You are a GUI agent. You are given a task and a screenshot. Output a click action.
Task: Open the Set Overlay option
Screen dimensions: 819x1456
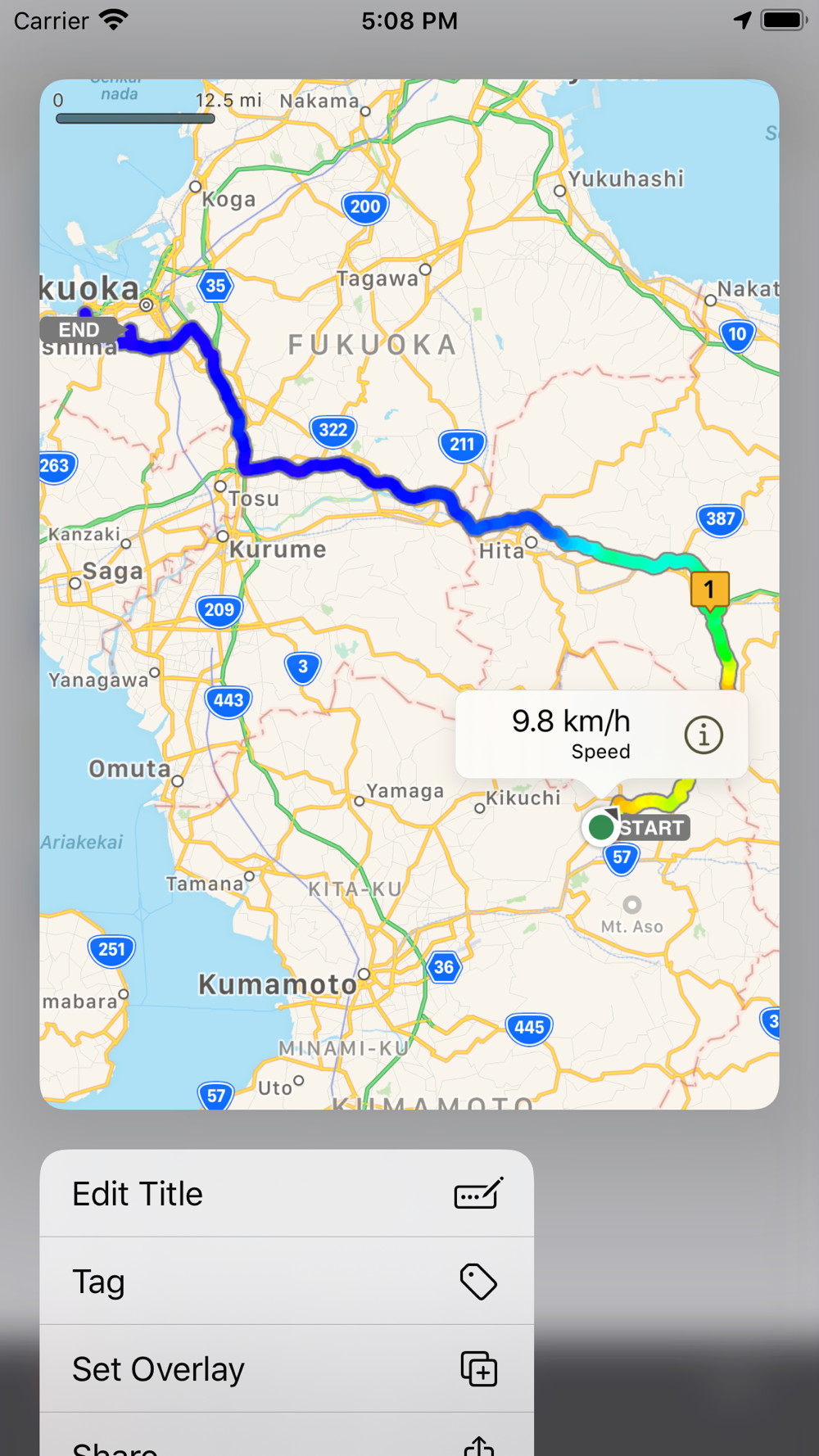click(x=287, y=1369)
